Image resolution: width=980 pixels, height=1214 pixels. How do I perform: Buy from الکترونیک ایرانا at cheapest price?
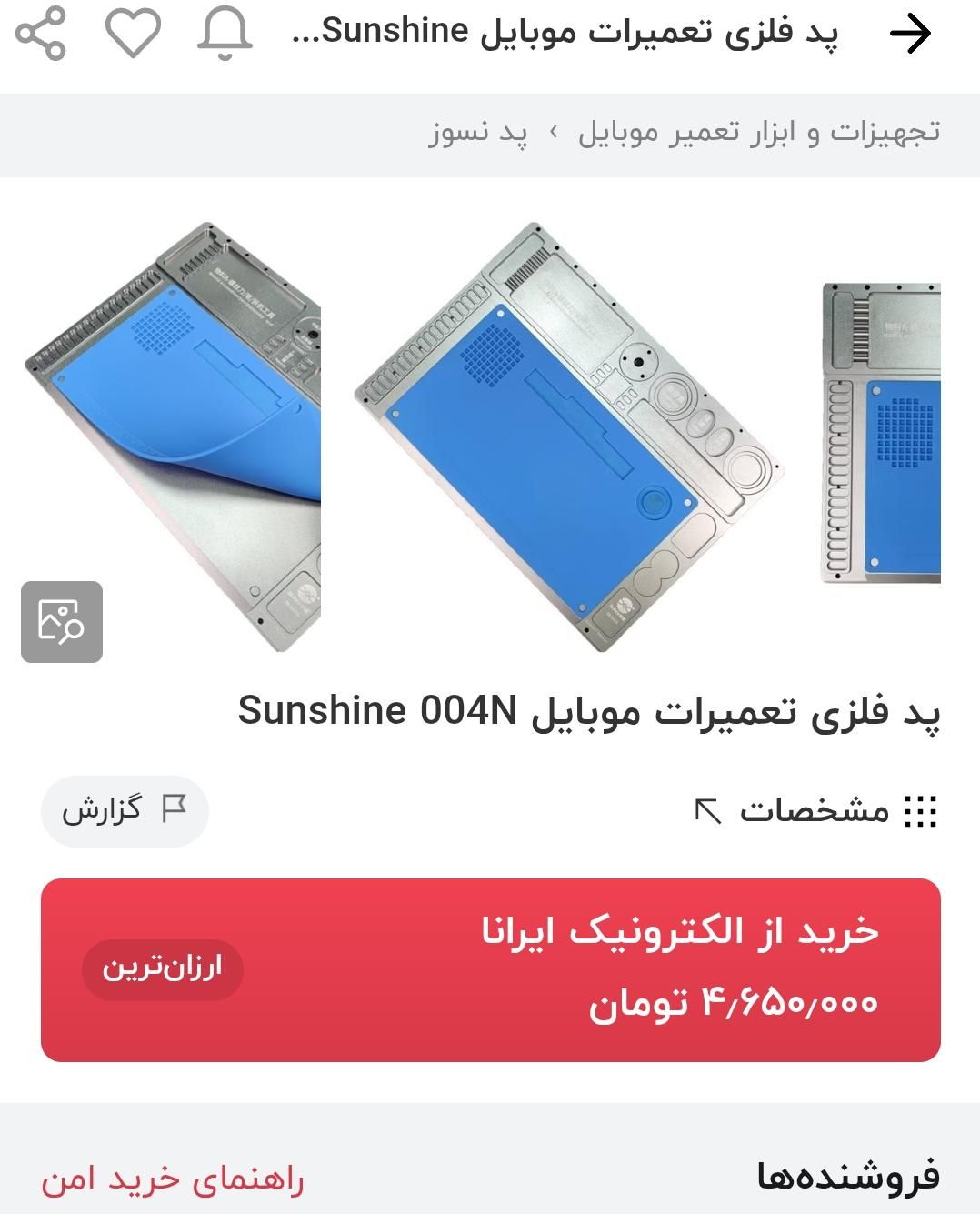click(491, 969)
